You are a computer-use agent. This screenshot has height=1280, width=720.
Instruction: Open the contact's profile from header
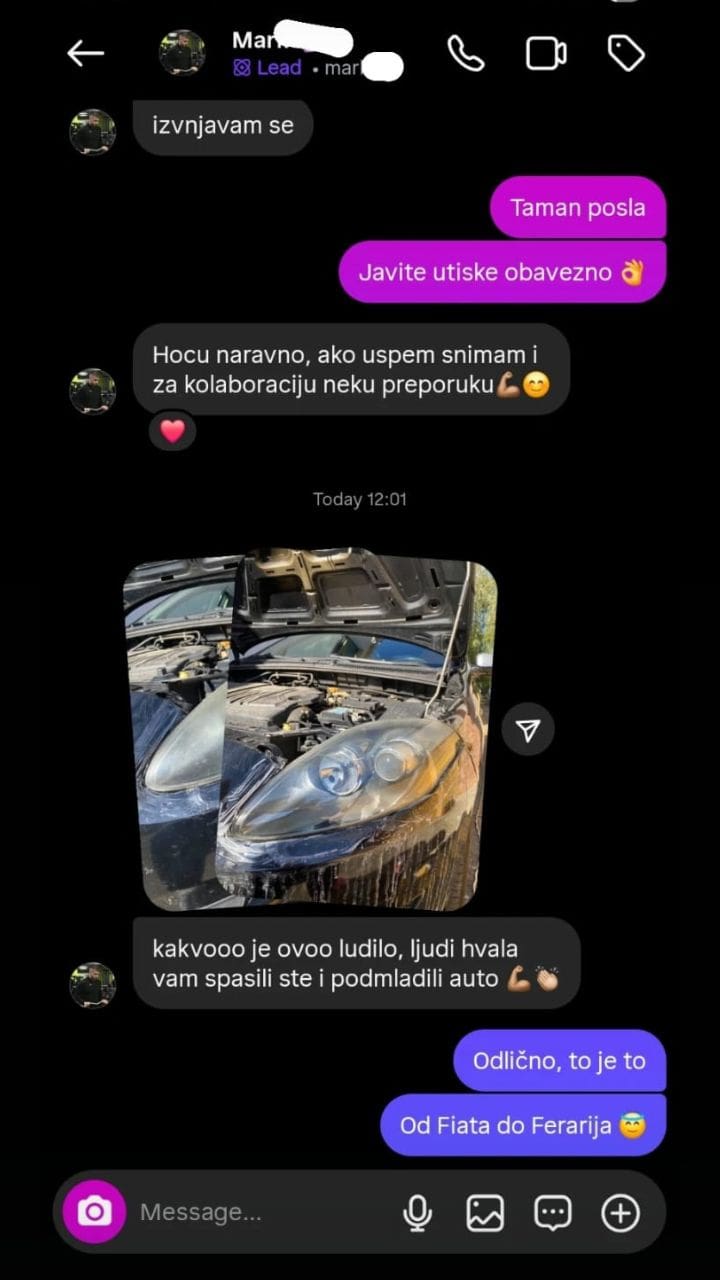pos(183,53)
